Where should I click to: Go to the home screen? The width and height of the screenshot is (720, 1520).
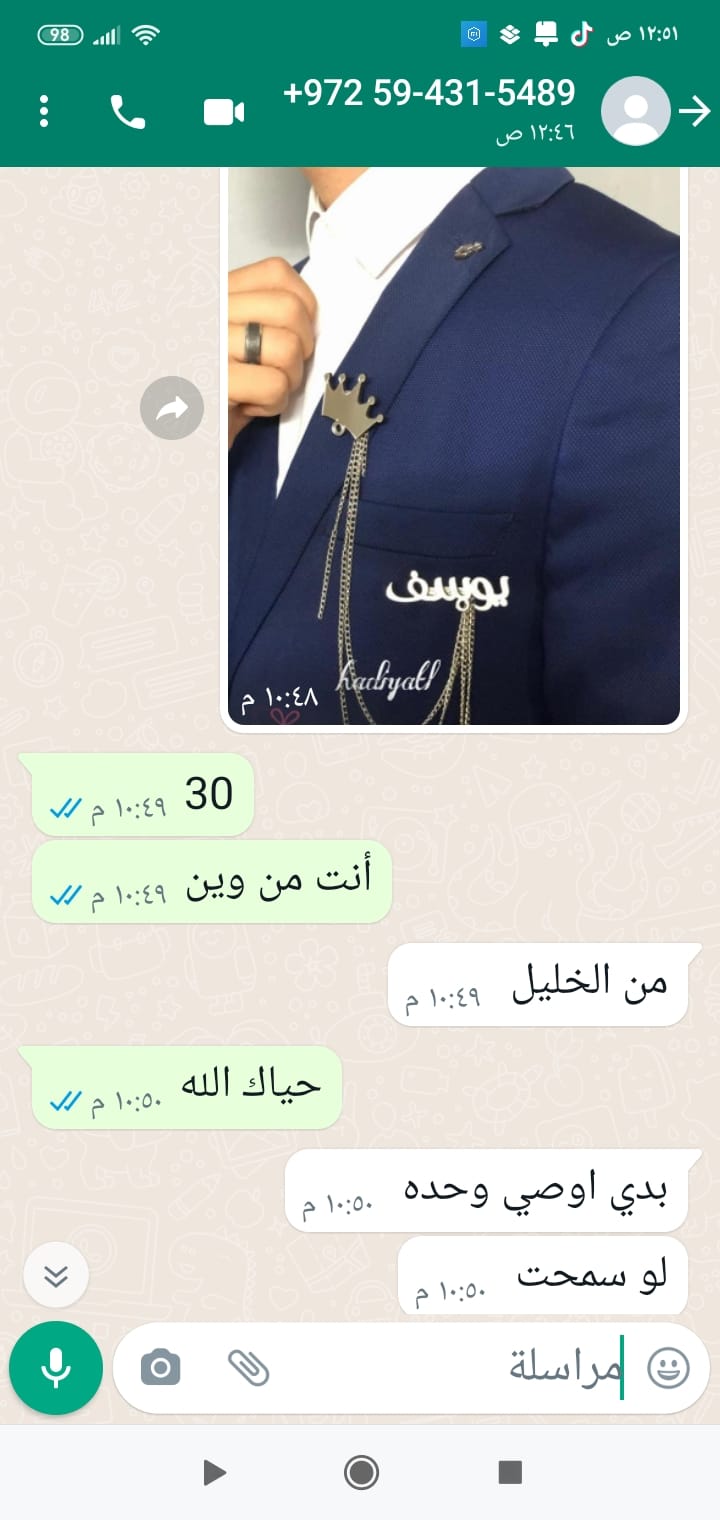[360, 1472]
